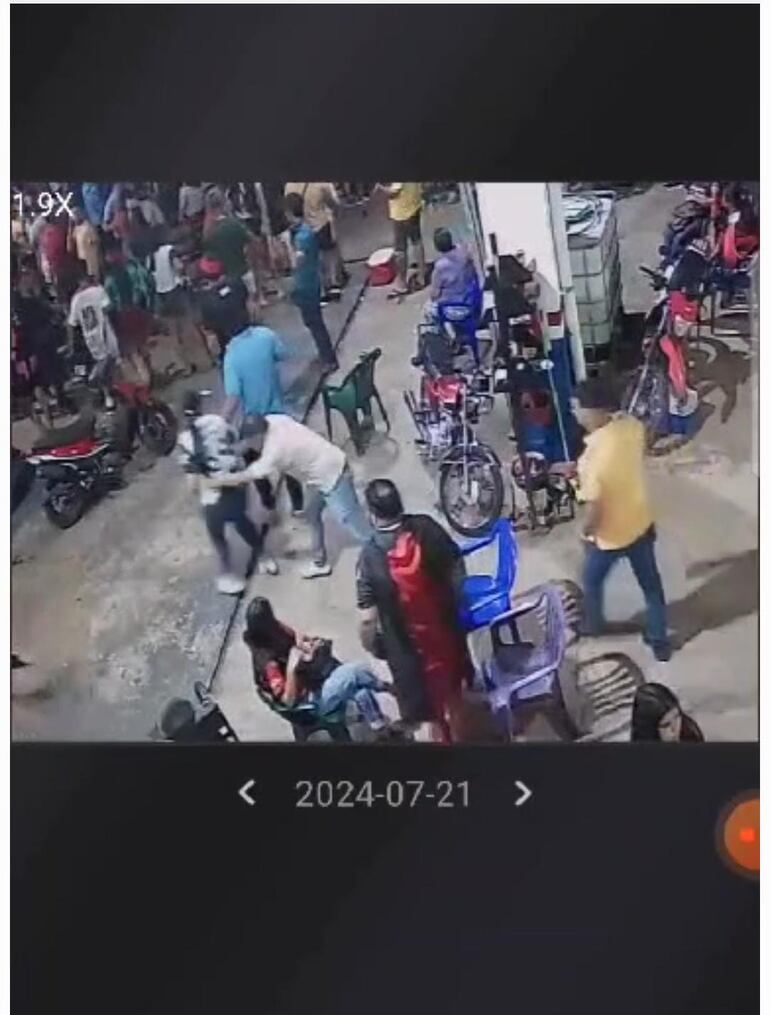
Task: Go to the previous day's recording
Action: (247, 794)
